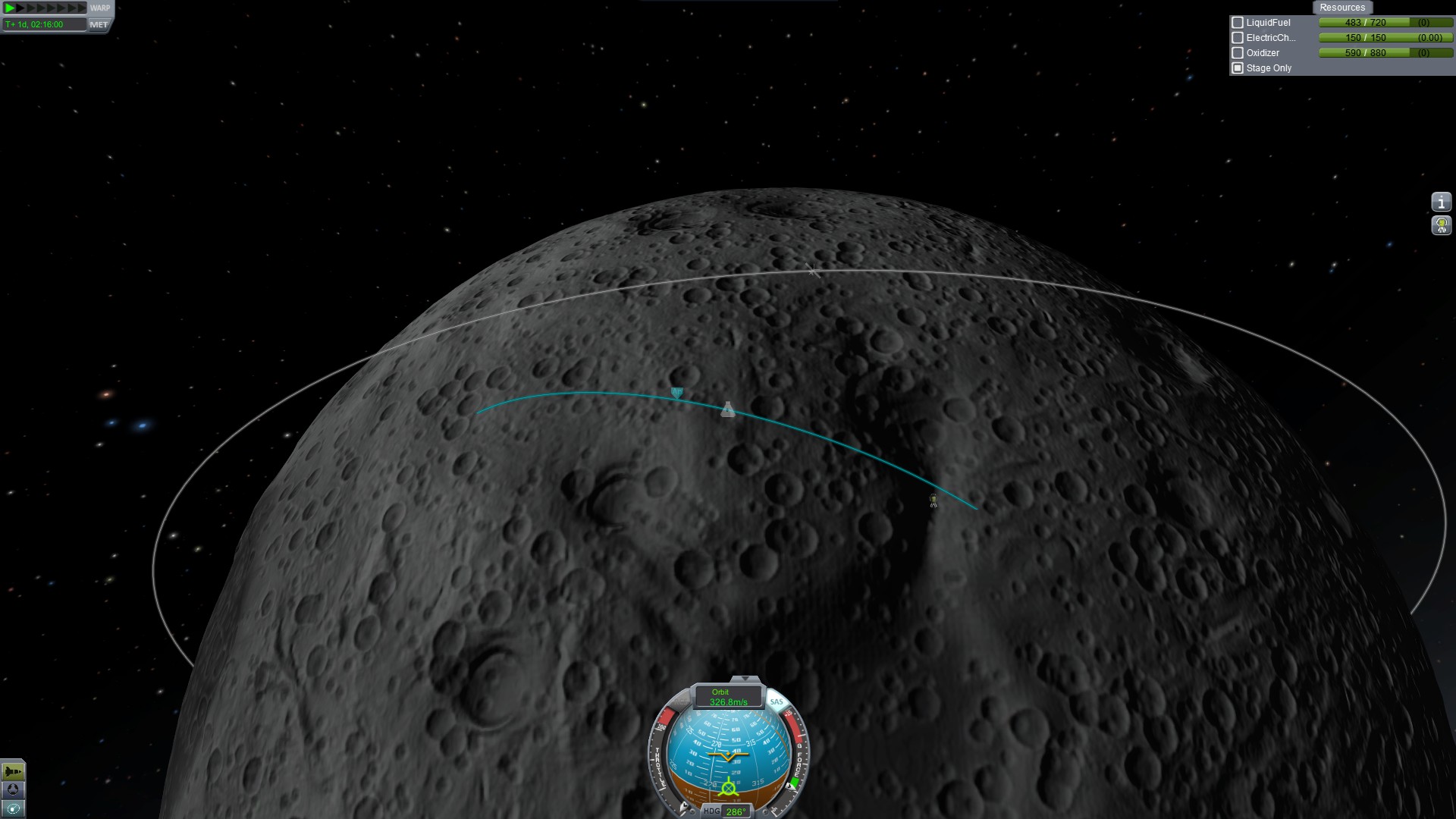Check the ElectricCharge resource checkbox

click(1238, 38)
